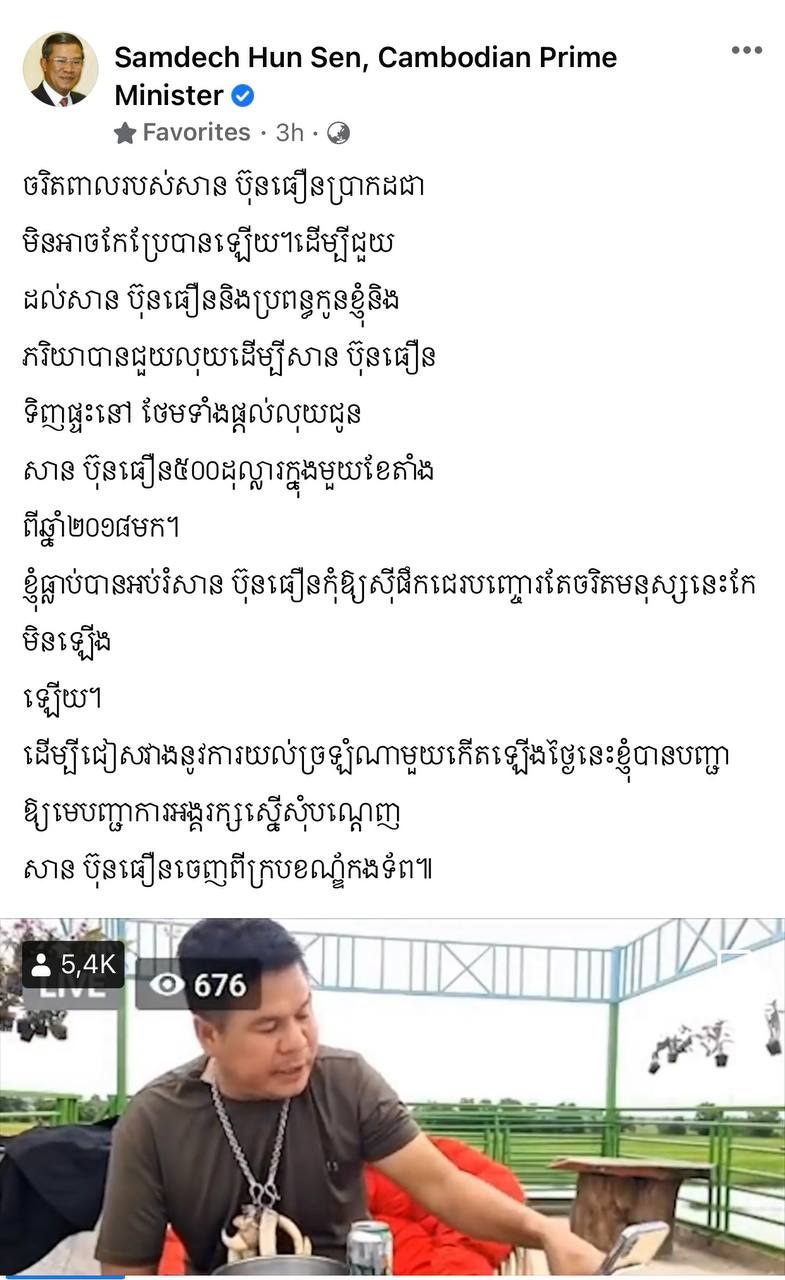
Task: Open the Samdech Hun Sen page name link
Action: point(365,58)
